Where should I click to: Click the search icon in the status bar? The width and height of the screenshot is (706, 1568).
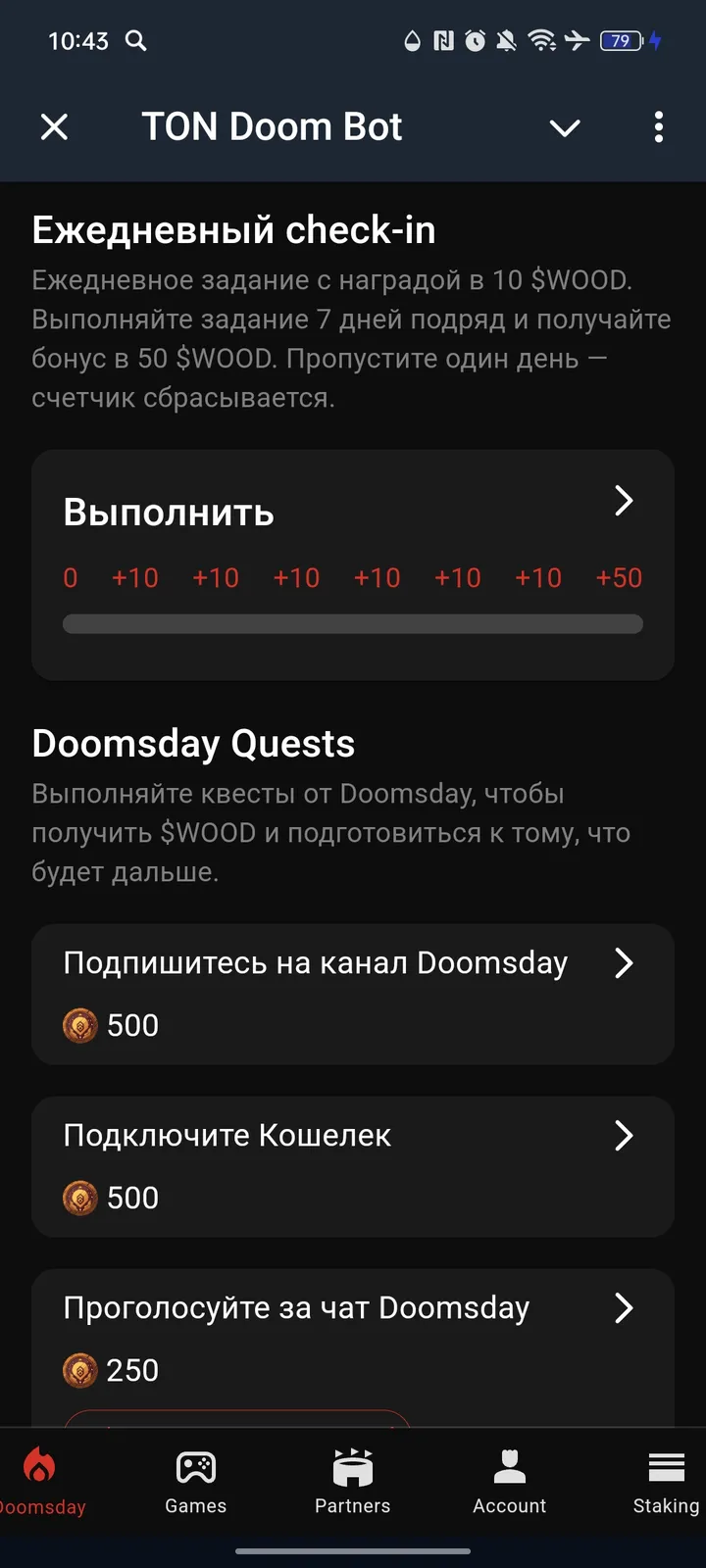[x=136, y=41]
